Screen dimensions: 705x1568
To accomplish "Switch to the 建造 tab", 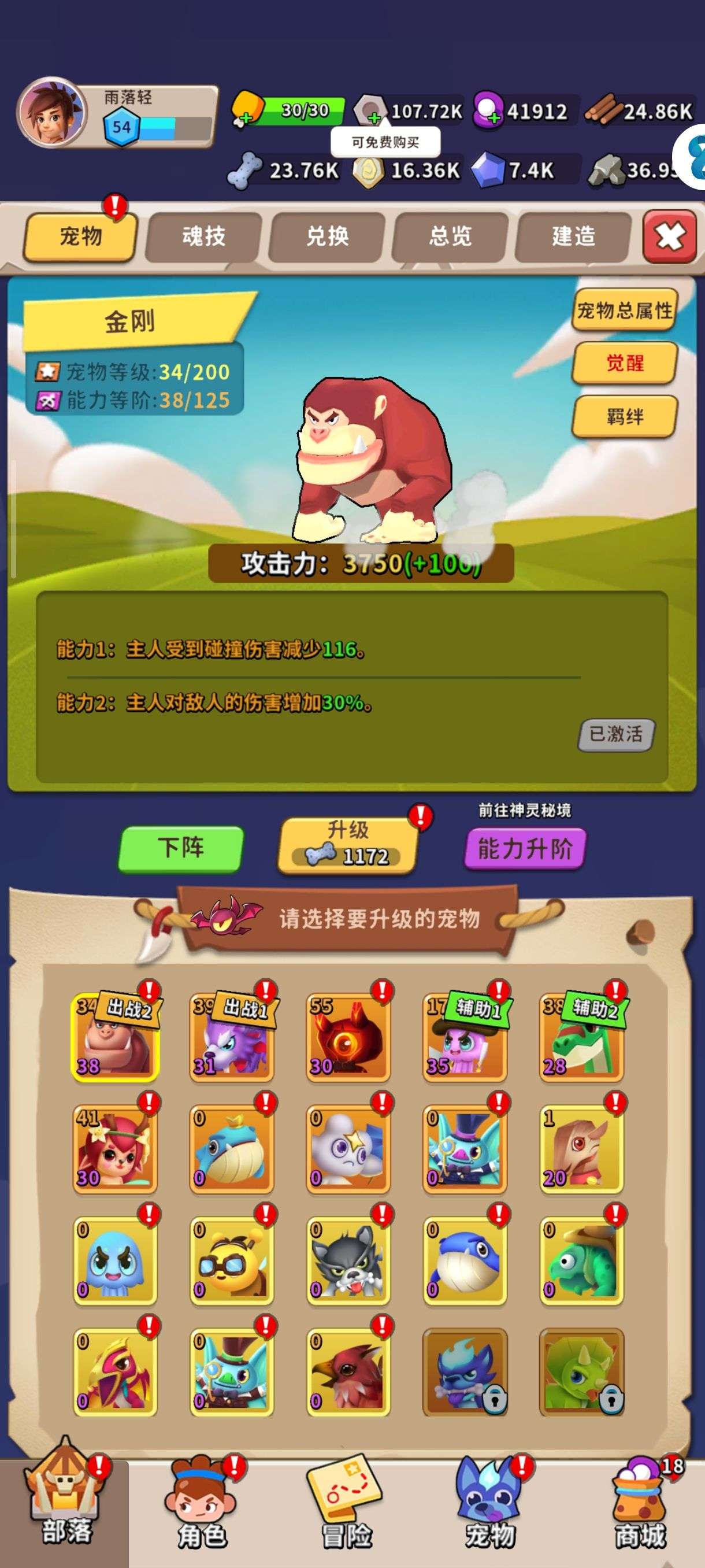I will [573, 236].
